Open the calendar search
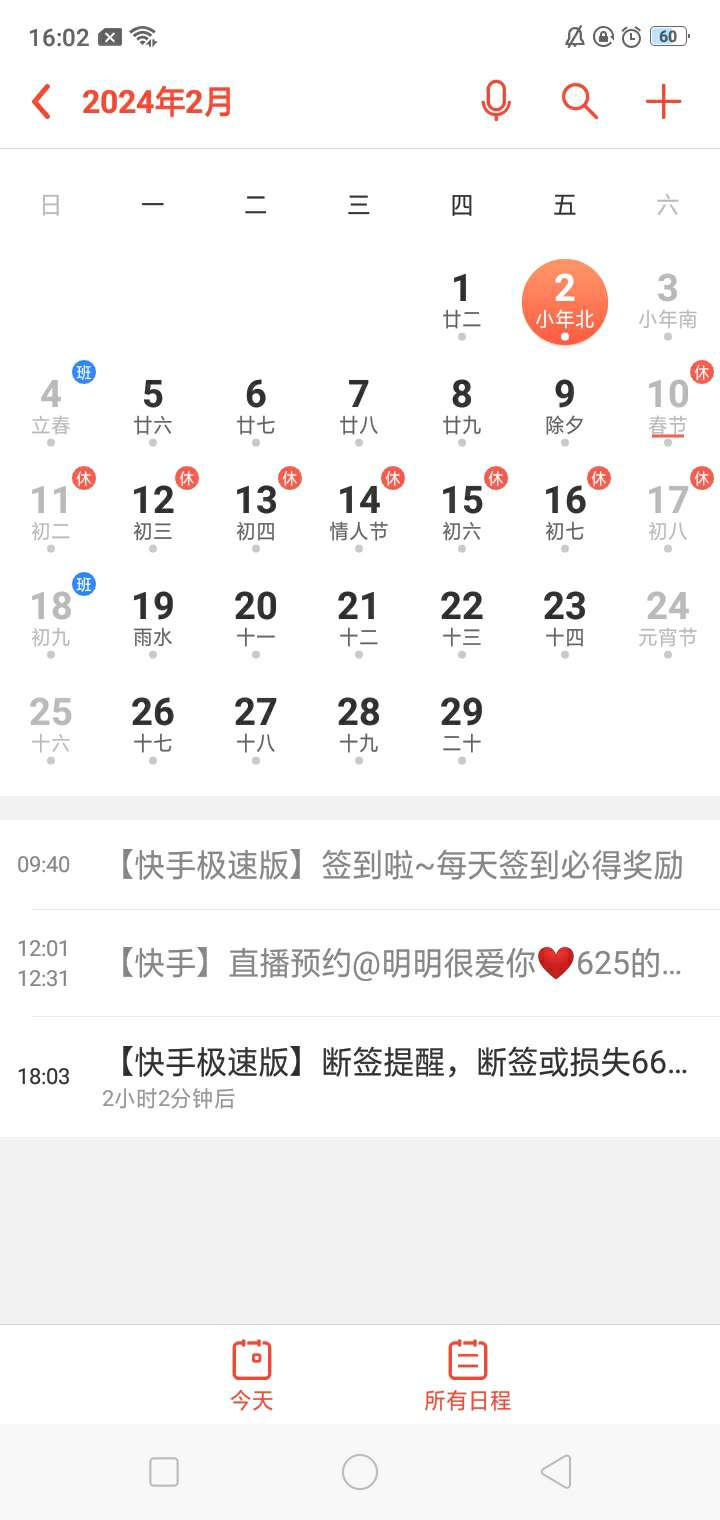Screen dimensions: 720x1520 pyautogui.click(x=579, y=101)
